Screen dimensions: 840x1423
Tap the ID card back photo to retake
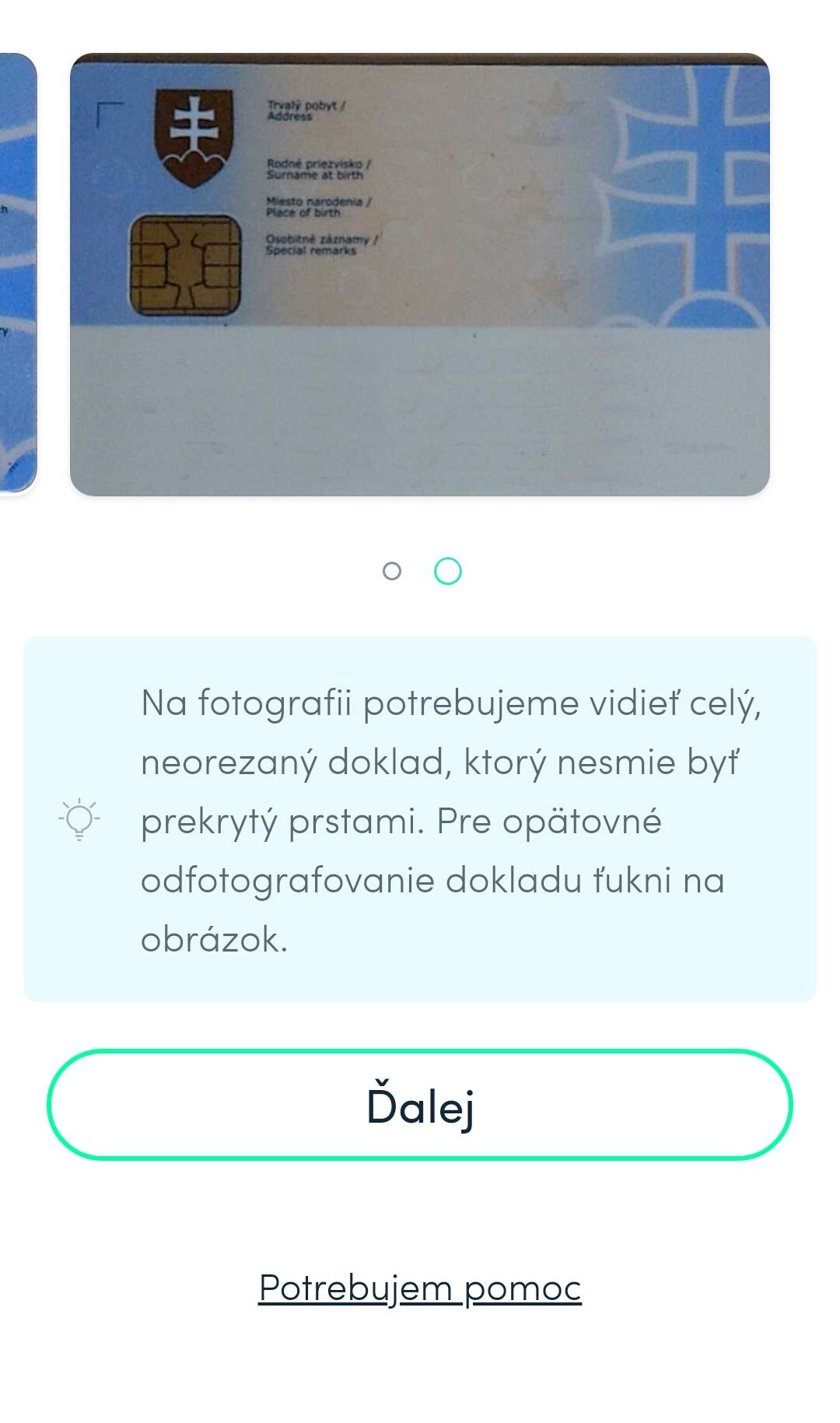coord(420,274)
